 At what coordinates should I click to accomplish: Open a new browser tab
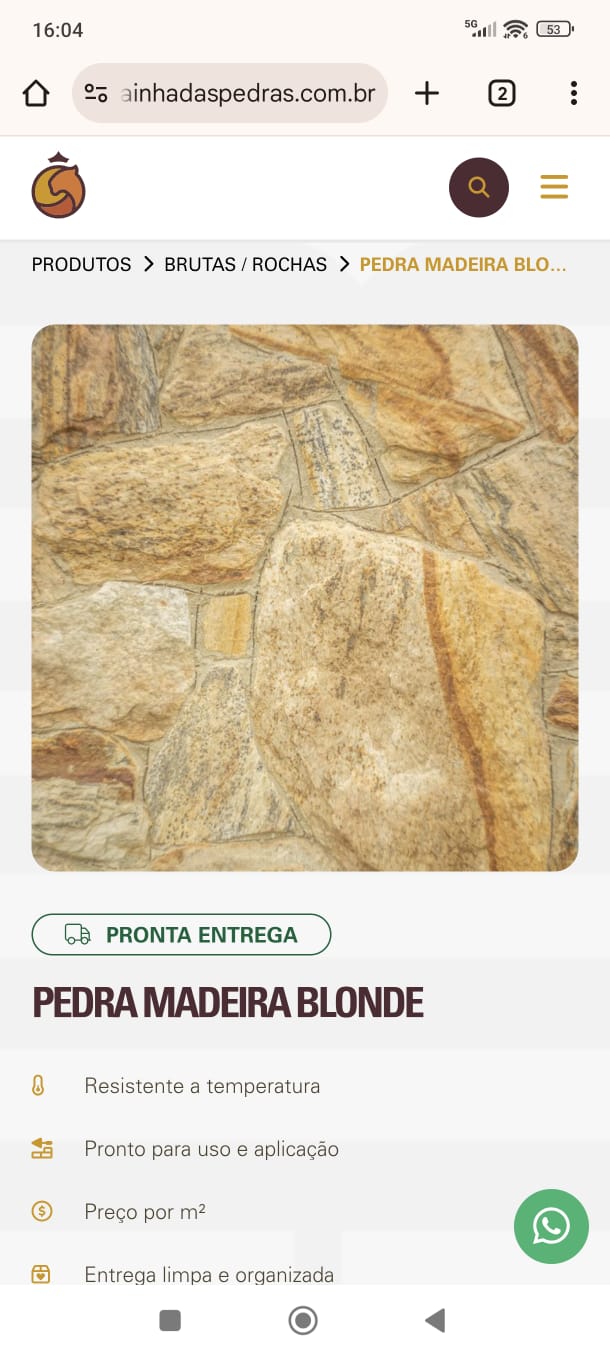[x=427, y=94]
